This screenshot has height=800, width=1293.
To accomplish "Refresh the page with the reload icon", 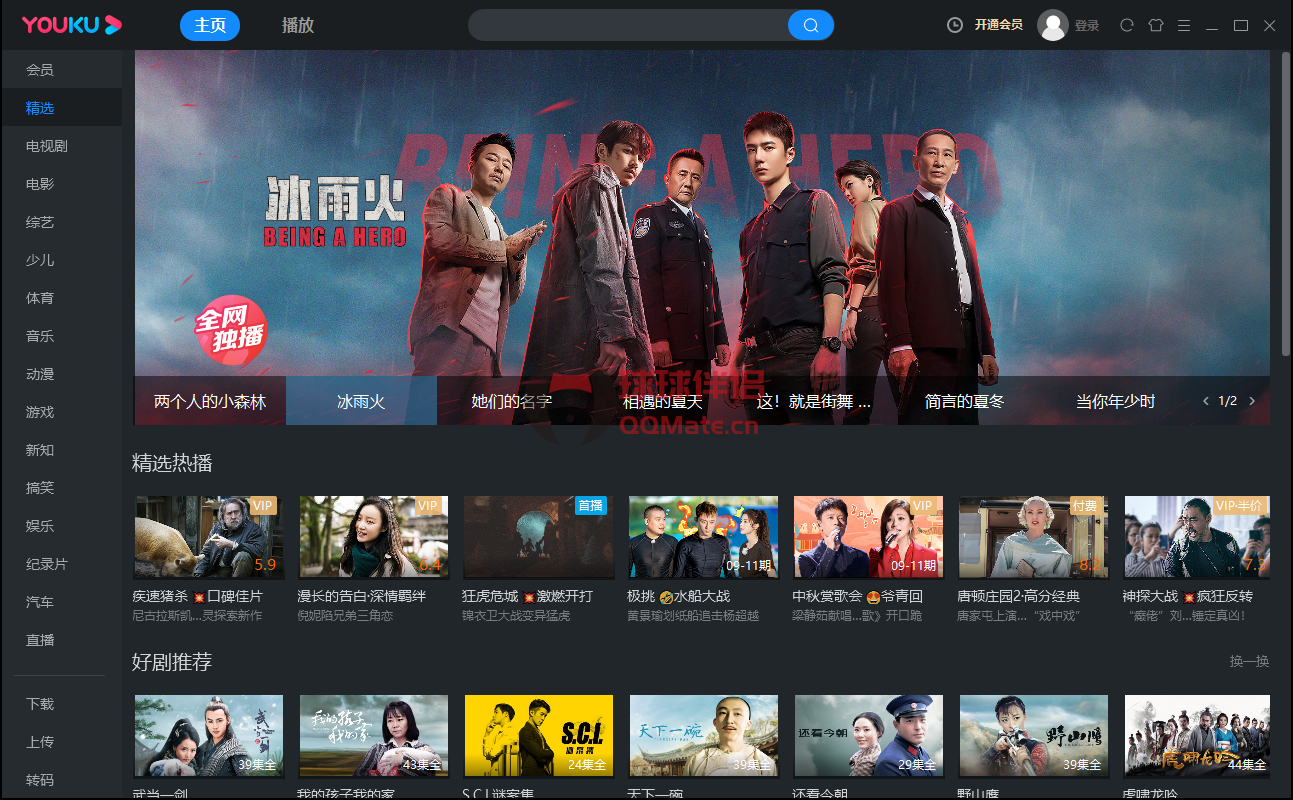I will [x=1127, y=25].
